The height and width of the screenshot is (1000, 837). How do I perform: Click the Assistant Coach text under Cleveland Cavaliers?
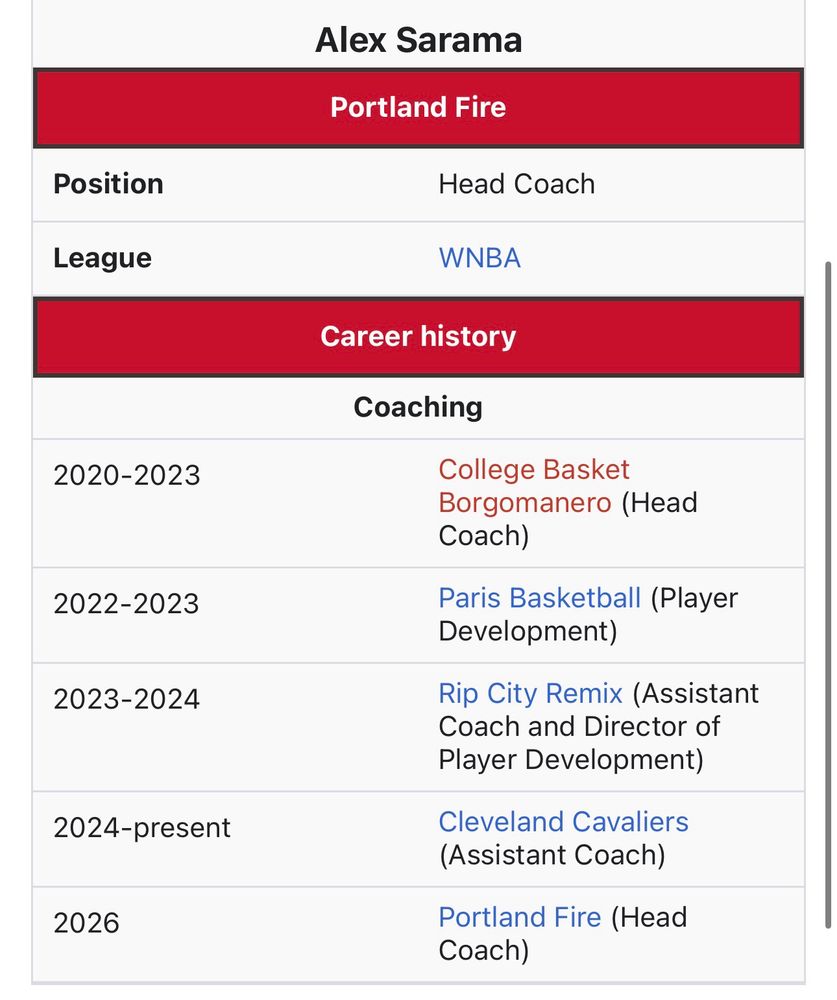tap(551, 855)
